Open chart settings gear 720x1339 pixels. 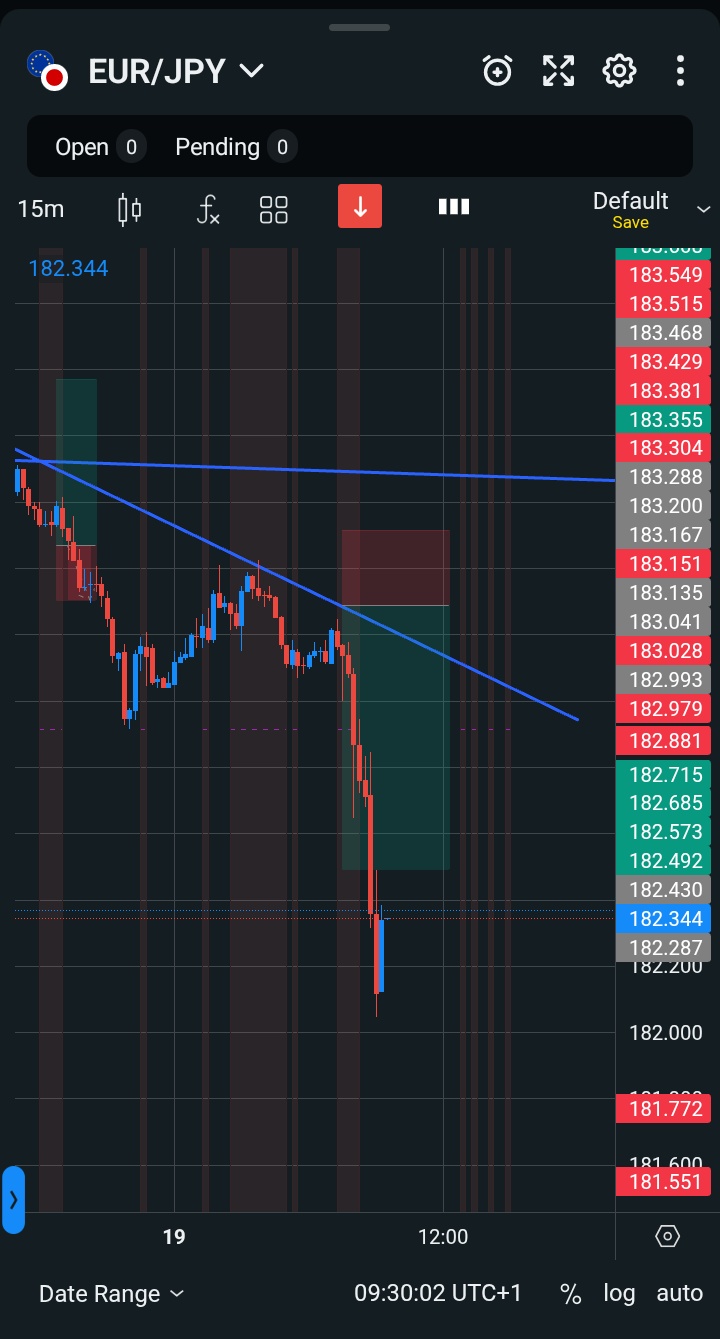[619, 71]
